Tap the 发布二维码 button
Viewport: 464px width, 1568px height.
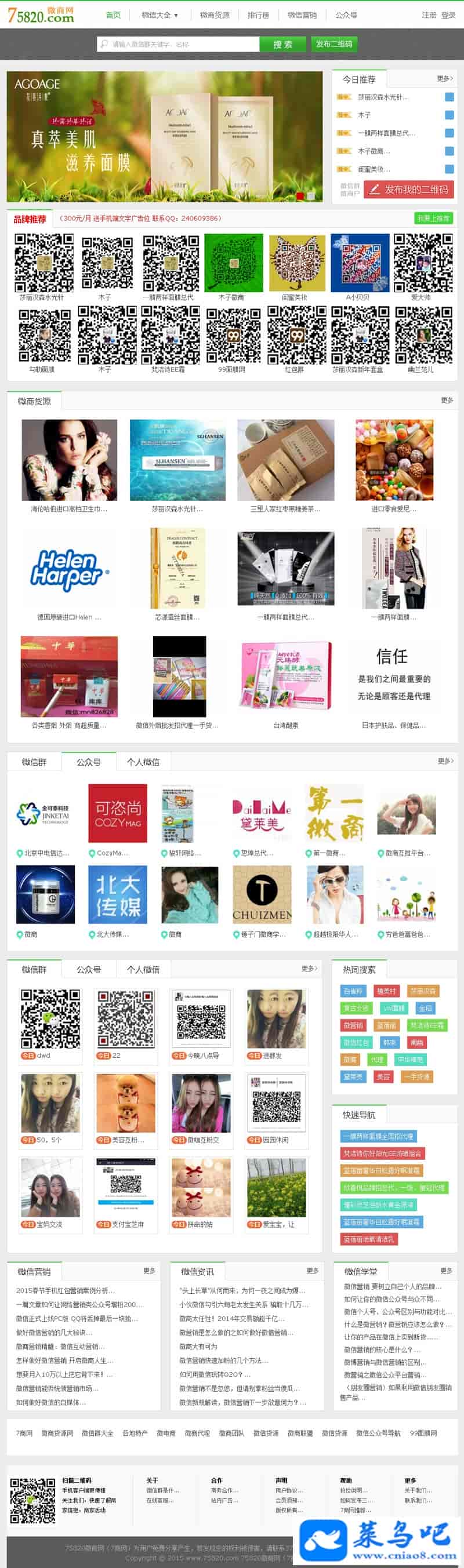click(333, 44)
